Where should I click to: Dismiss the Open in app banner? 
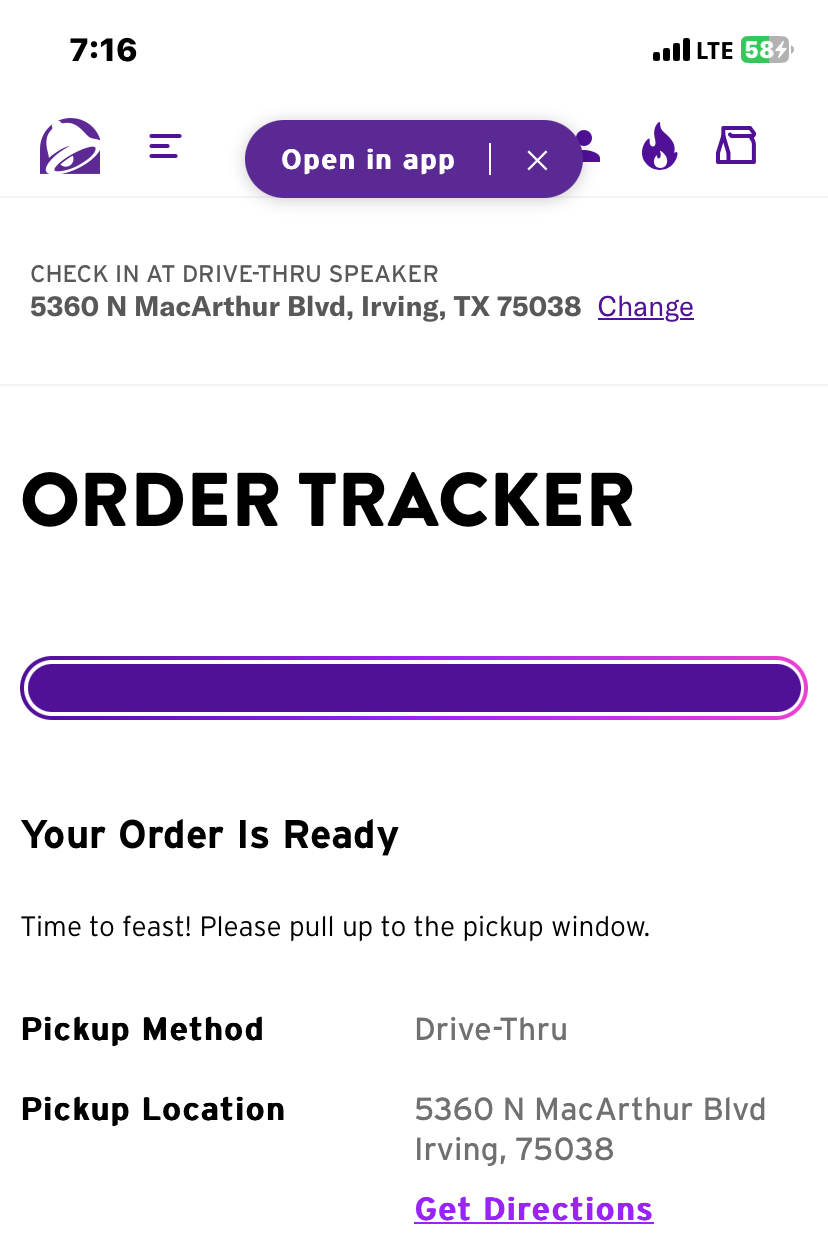click(538, 160)
